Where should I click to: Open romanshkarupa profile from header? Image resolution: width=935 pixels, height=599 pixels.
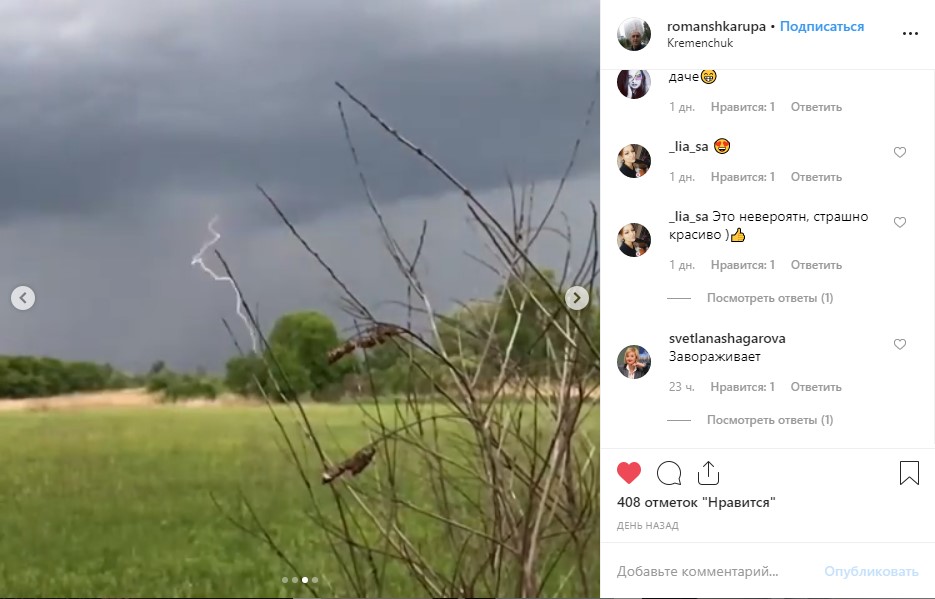coord(715,27)
